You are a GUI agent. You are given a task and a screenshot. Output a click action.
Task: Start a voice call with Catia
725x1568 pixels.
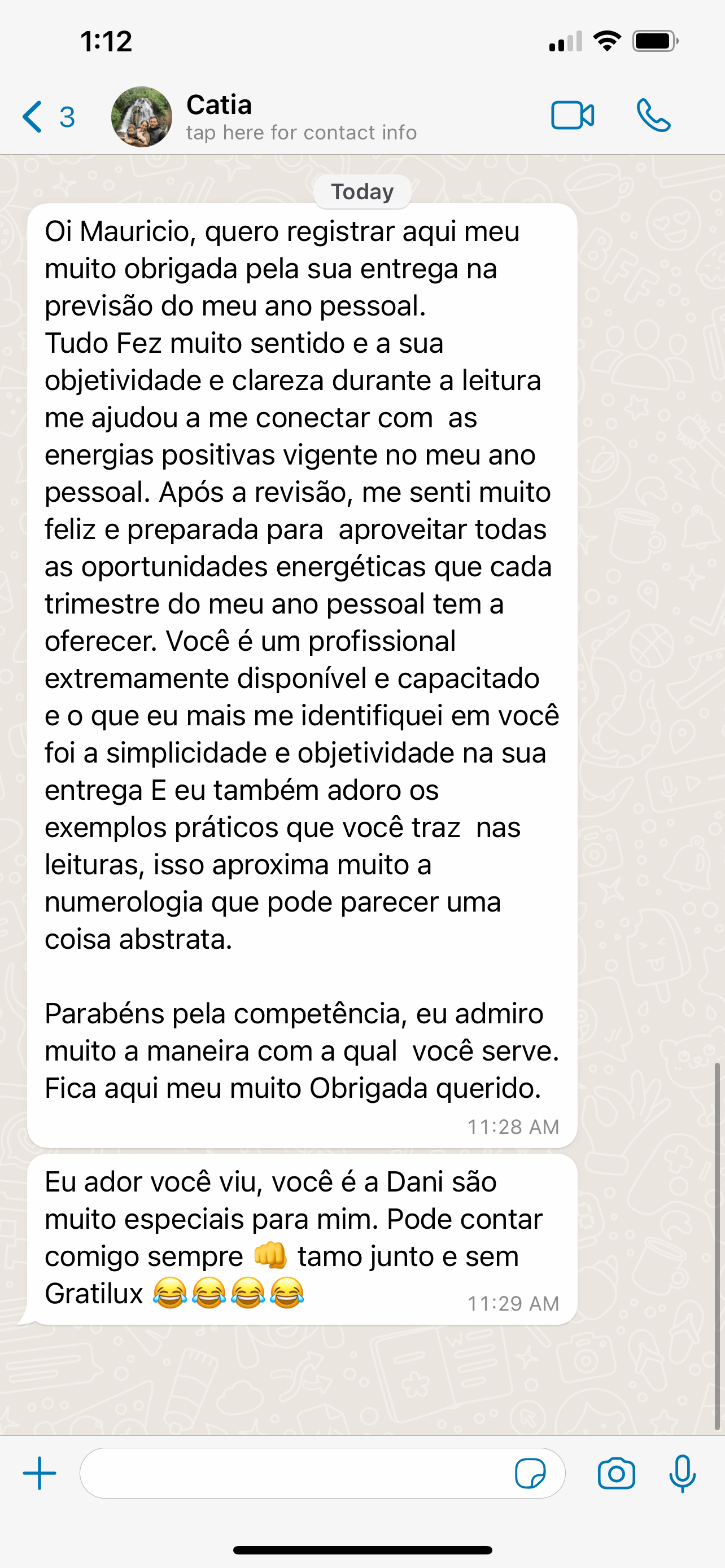pyautogui.click(x=653, y=116)
